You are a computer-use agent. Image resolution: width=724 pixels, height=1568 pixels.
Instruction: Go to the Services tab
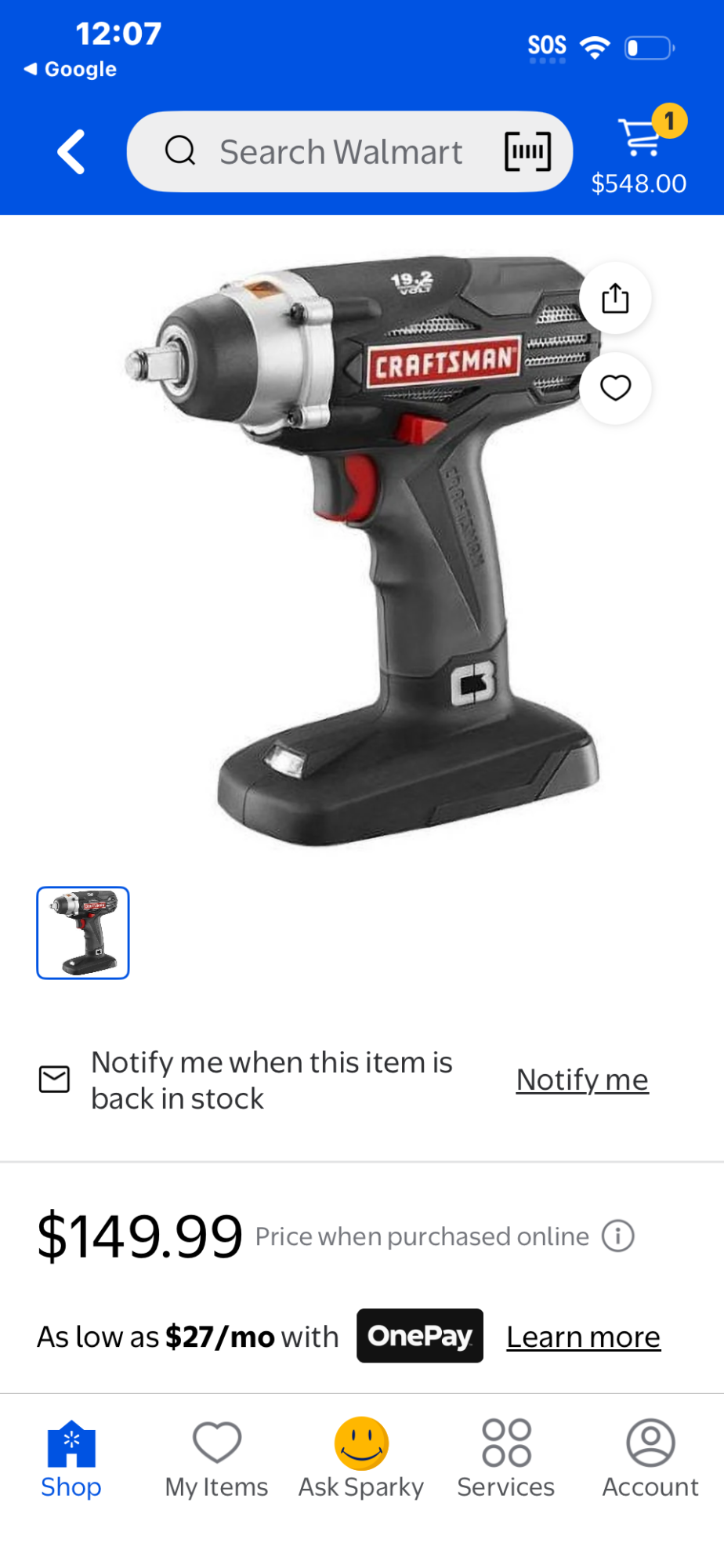pos(506,1459)
